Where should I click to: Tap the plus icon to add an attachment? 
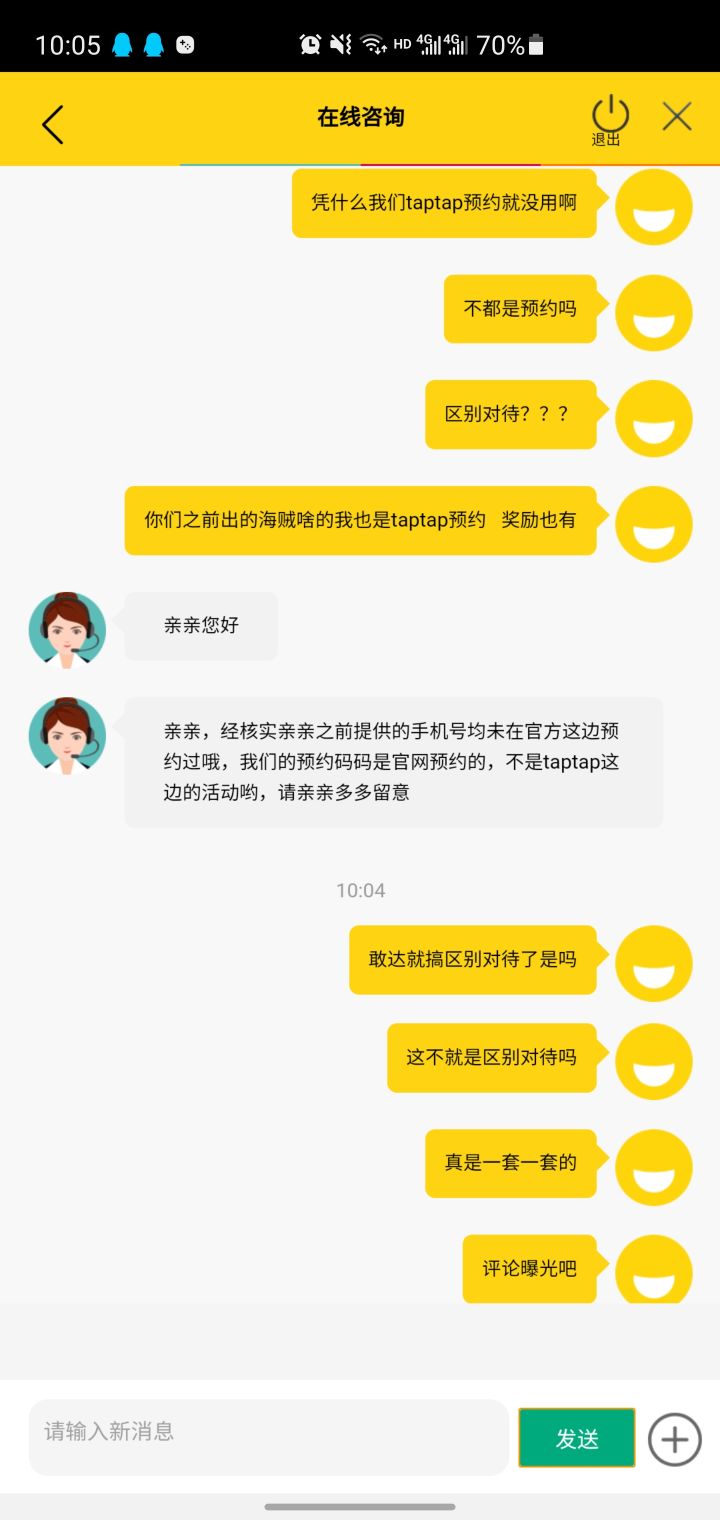point(674,1438)
